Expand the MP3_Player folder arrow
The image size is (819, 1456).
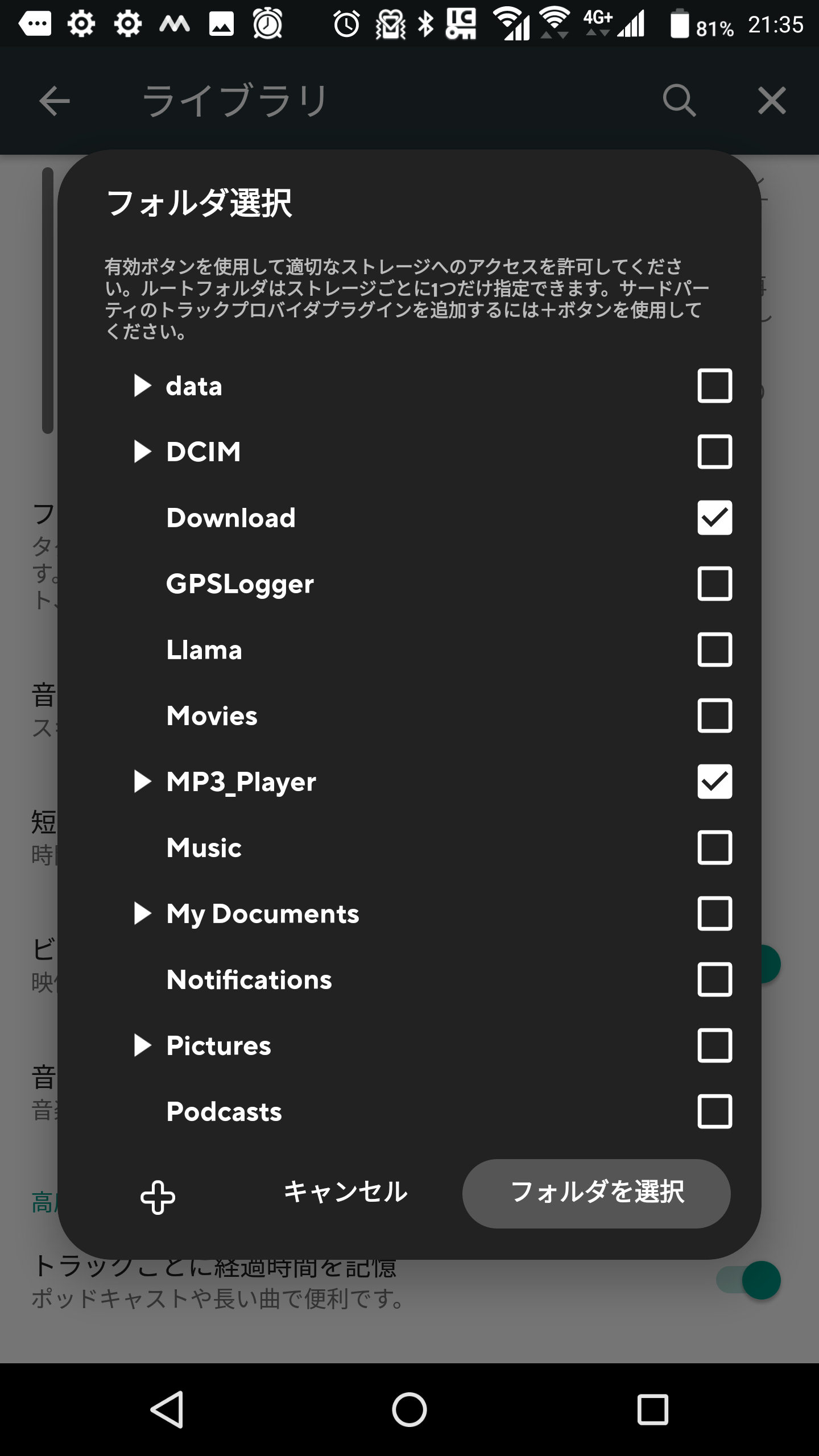[142, 781]
